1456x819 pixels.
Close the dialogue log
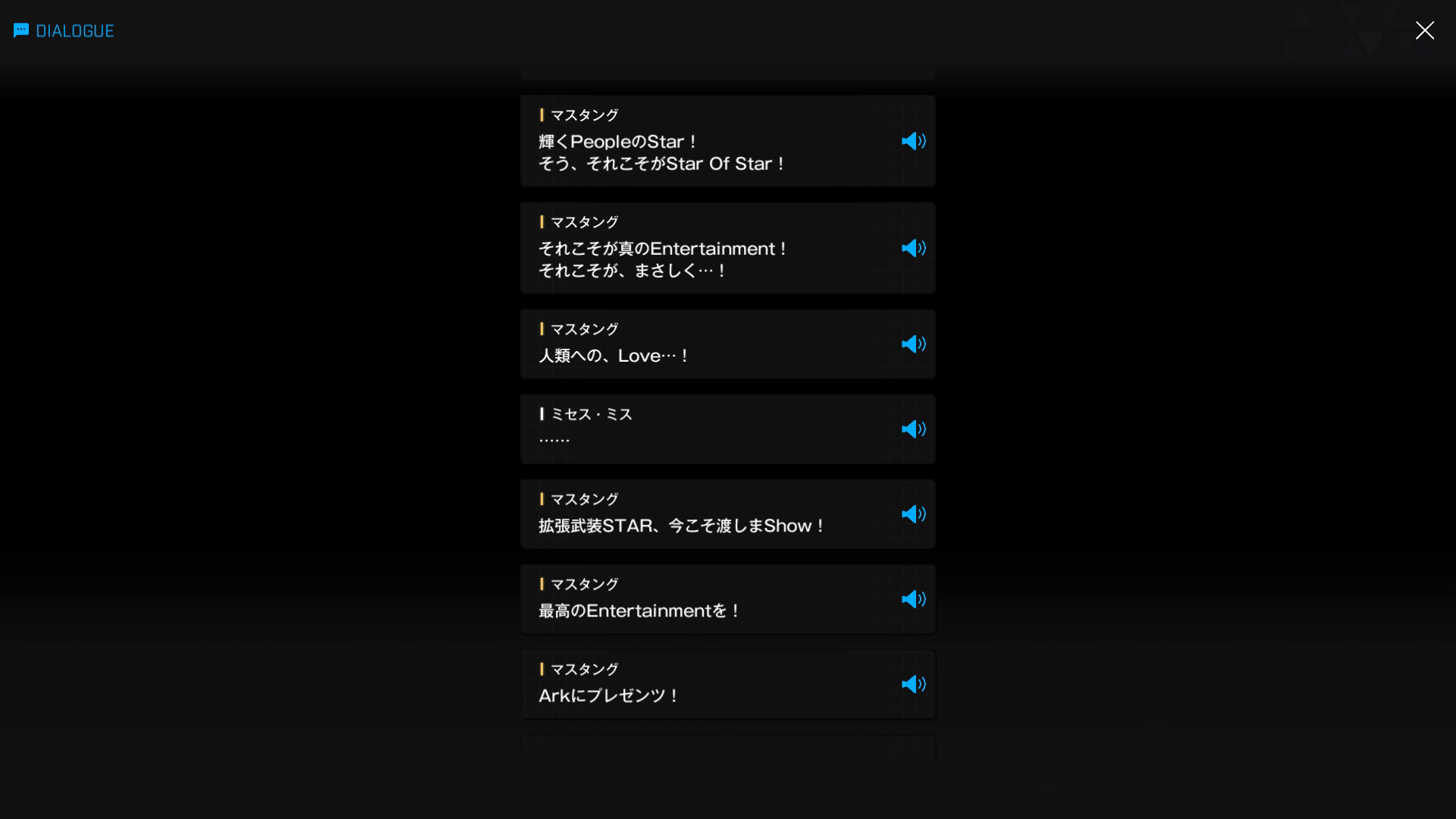coord(1424,30)
